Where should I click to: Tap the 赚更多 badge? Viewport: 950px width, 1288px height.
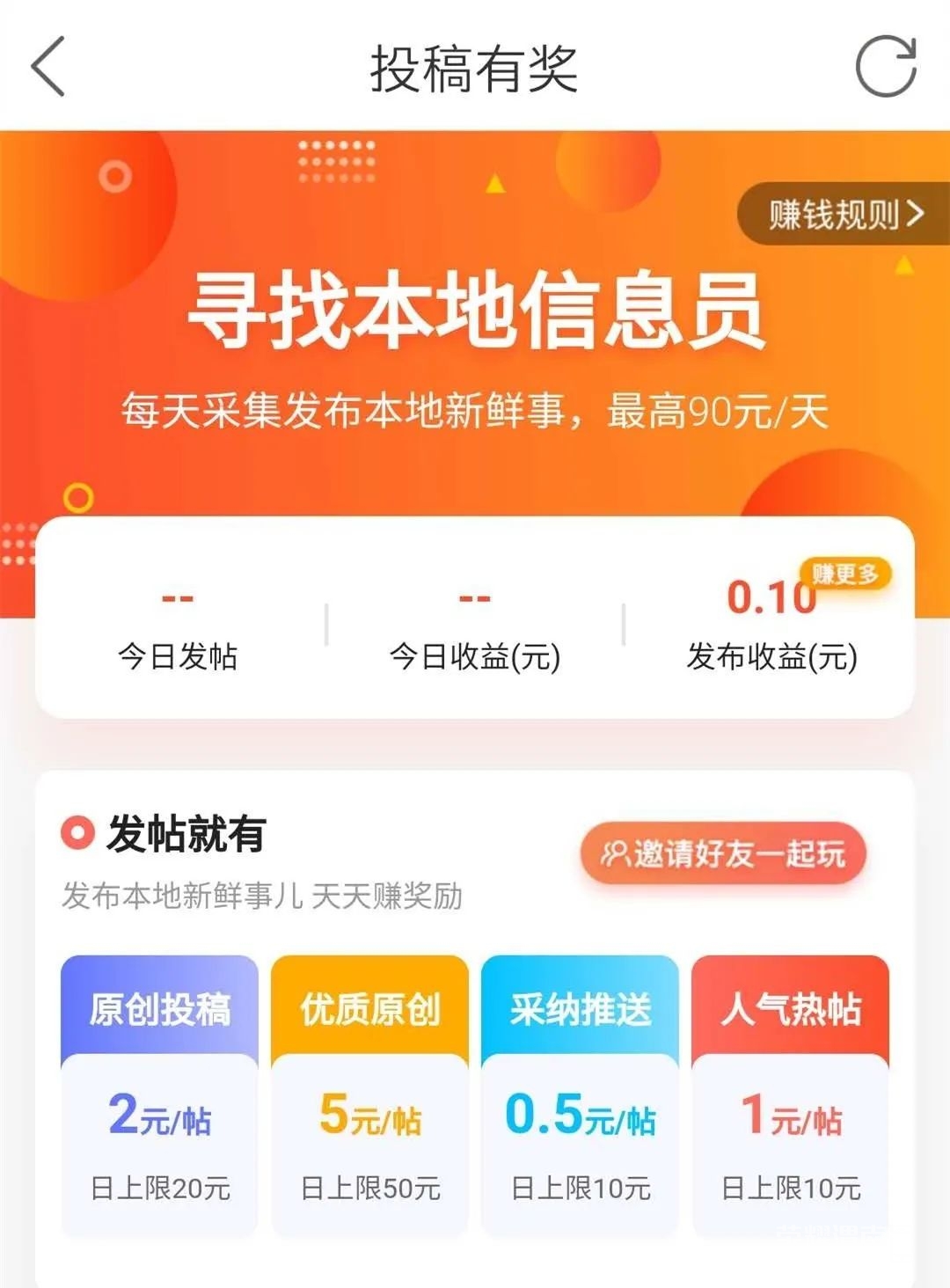(x=844, y=574)
